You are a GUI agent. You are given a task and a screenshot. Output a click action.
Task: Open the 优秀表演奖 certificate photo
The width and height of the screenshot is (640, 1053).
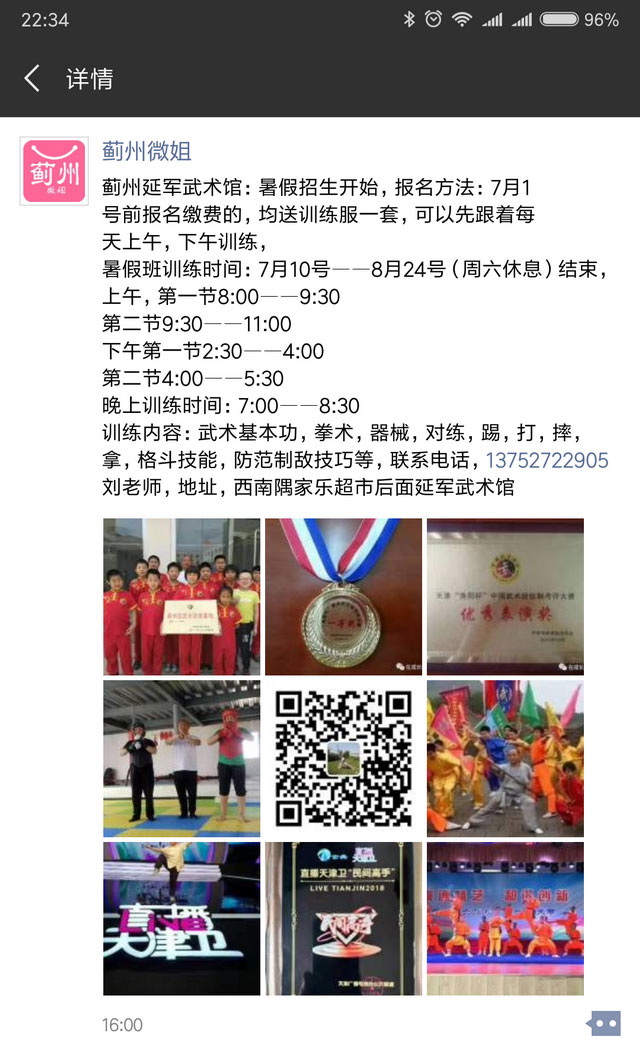tap(505, 596)
